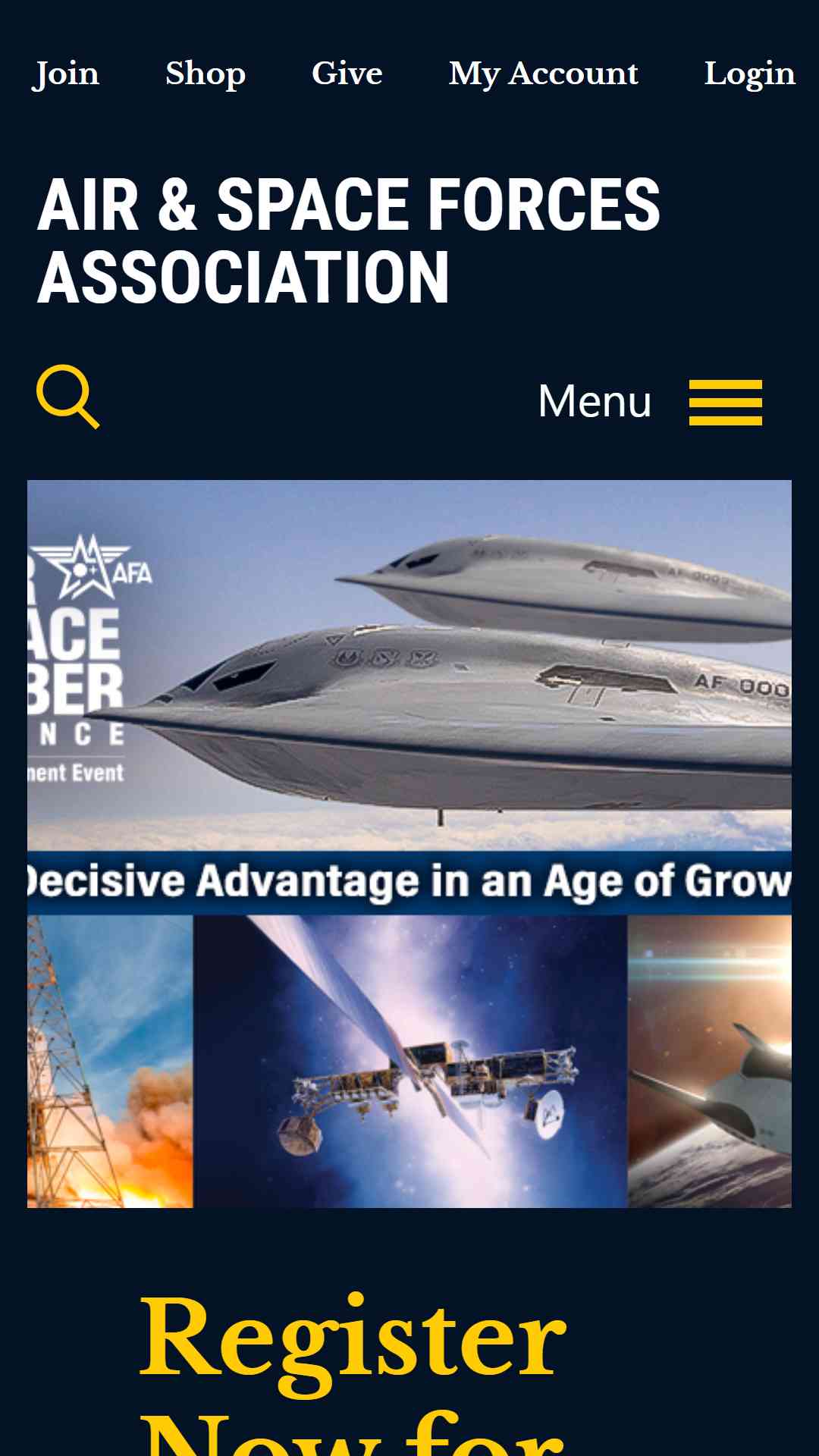Image resolution: width=819 pixels, height=1456 pixels.
Task: Tap the Login link
Action: pyautogui.click(x=749, y=74)
